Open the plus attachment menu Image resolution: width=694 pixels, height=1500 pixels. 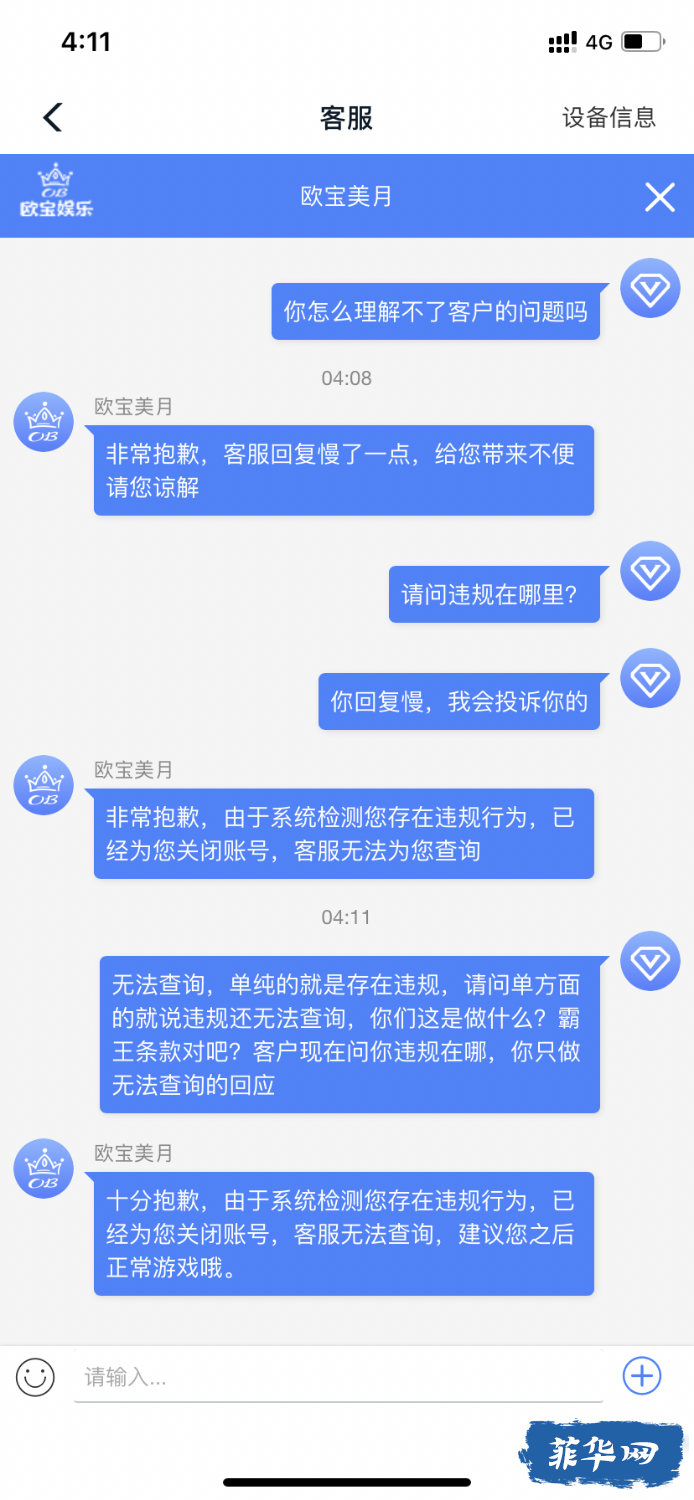tap(642, 1376)
